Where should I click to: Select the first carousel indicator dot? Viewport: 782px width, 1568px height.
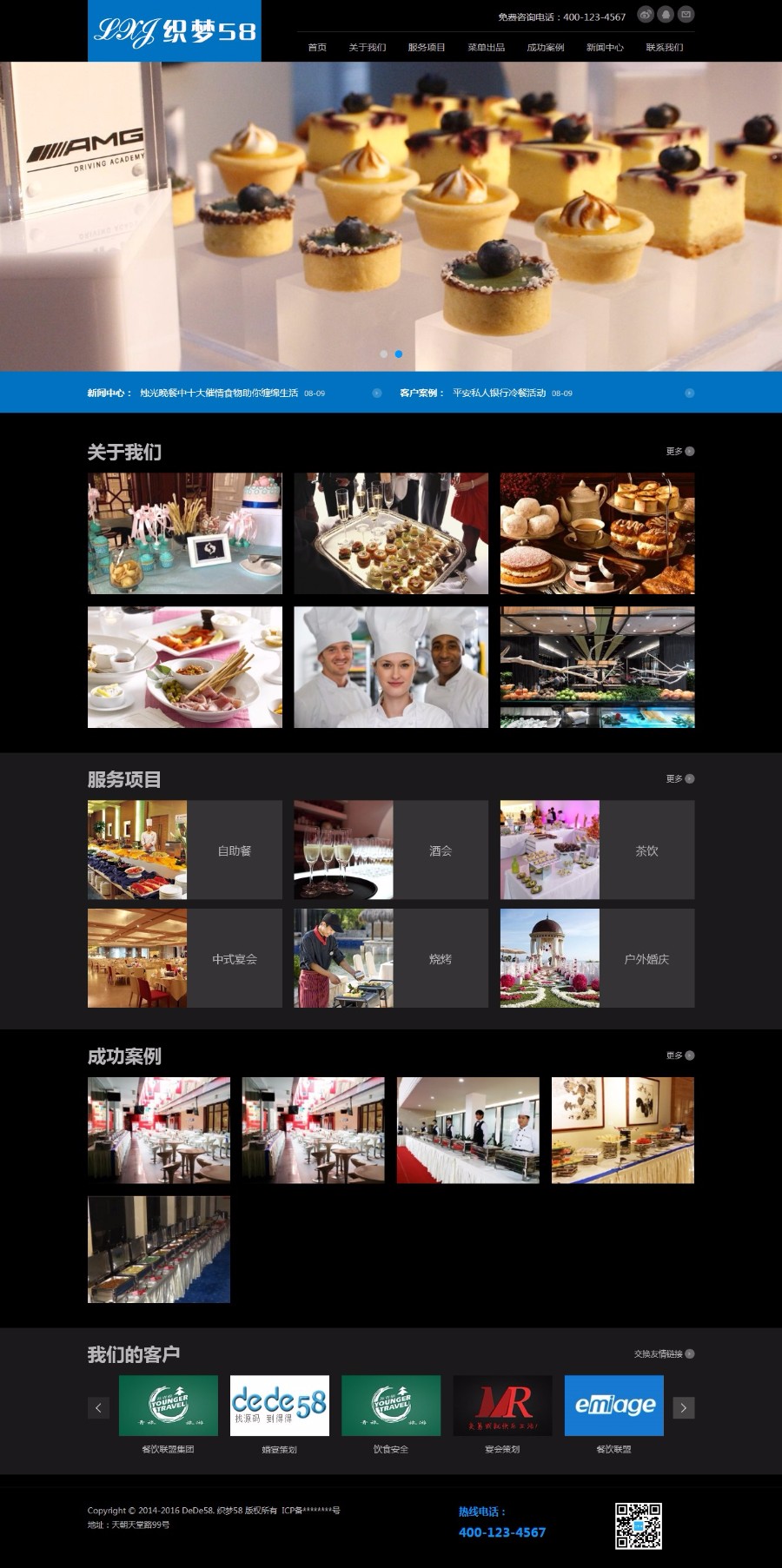coord(384,354)
